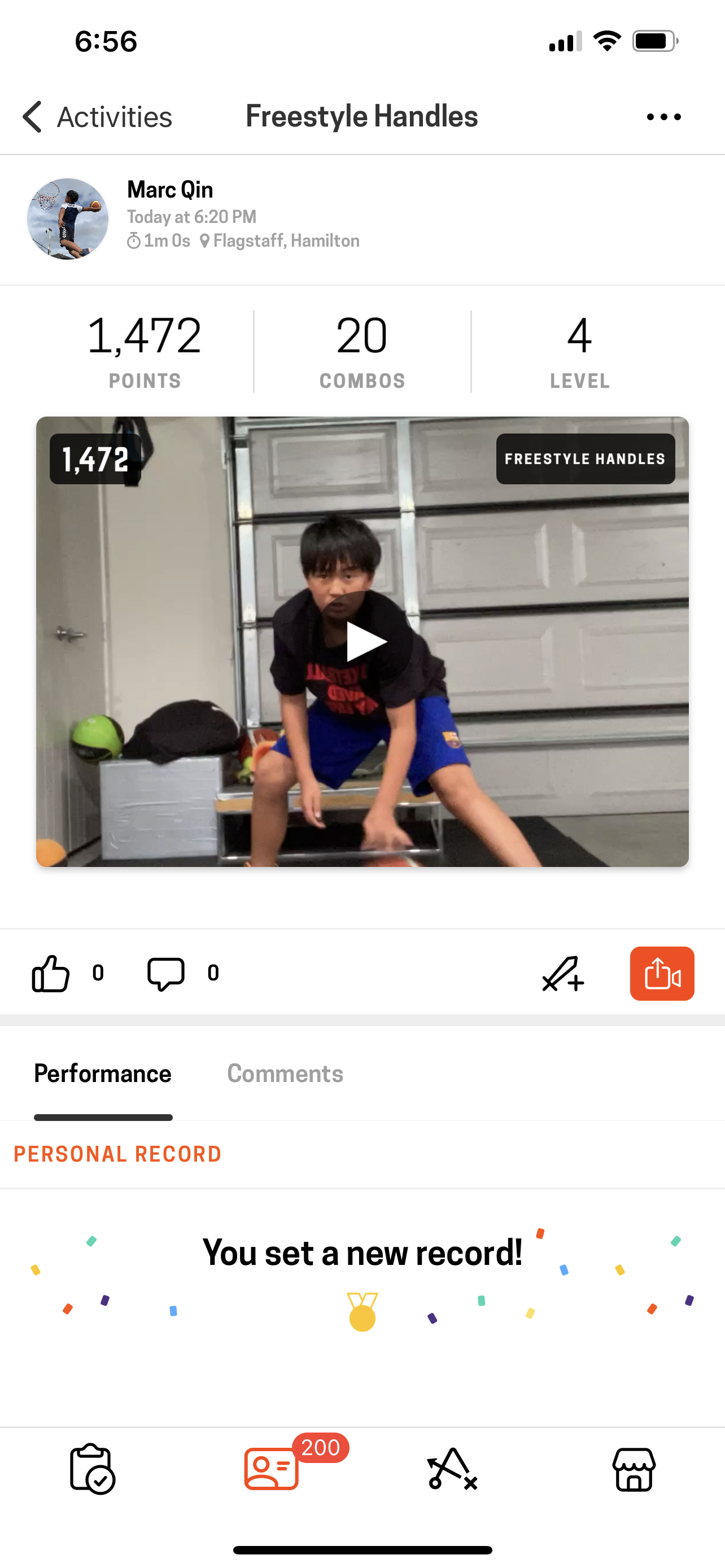Select the Performance tab
Image resolution: width=725 pixels, height=1568 pixels.
(103, 1074)
